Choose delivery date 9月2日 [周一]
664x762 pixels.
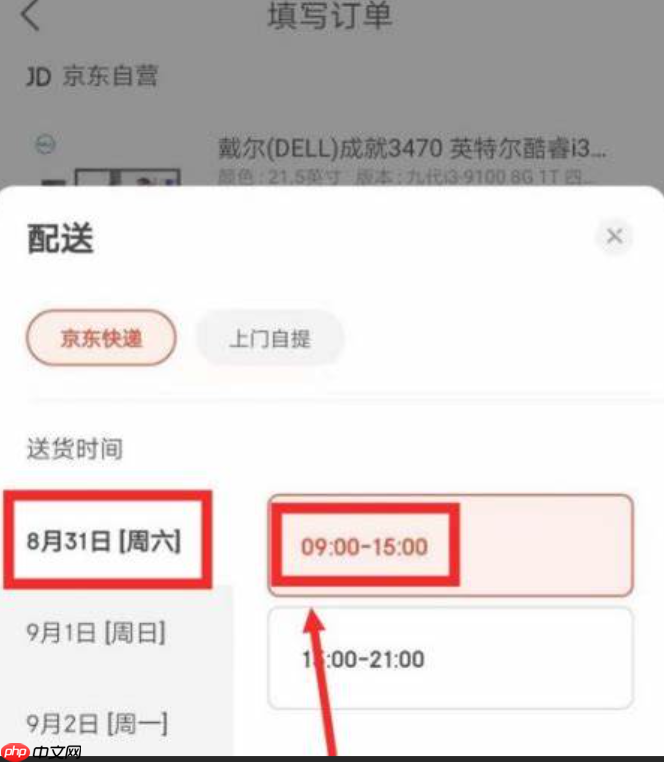click(96, 723)
